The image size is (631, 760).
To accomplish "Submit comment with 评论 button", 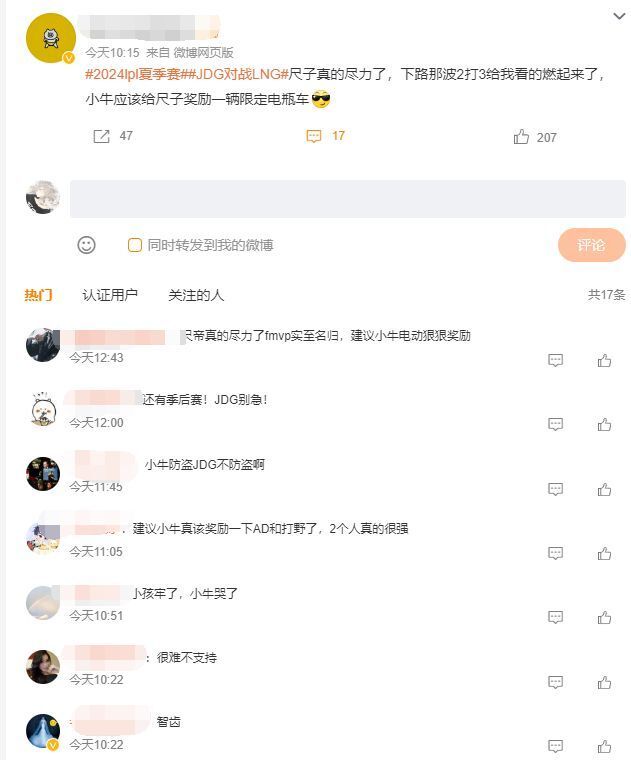I will pos(591,245).
